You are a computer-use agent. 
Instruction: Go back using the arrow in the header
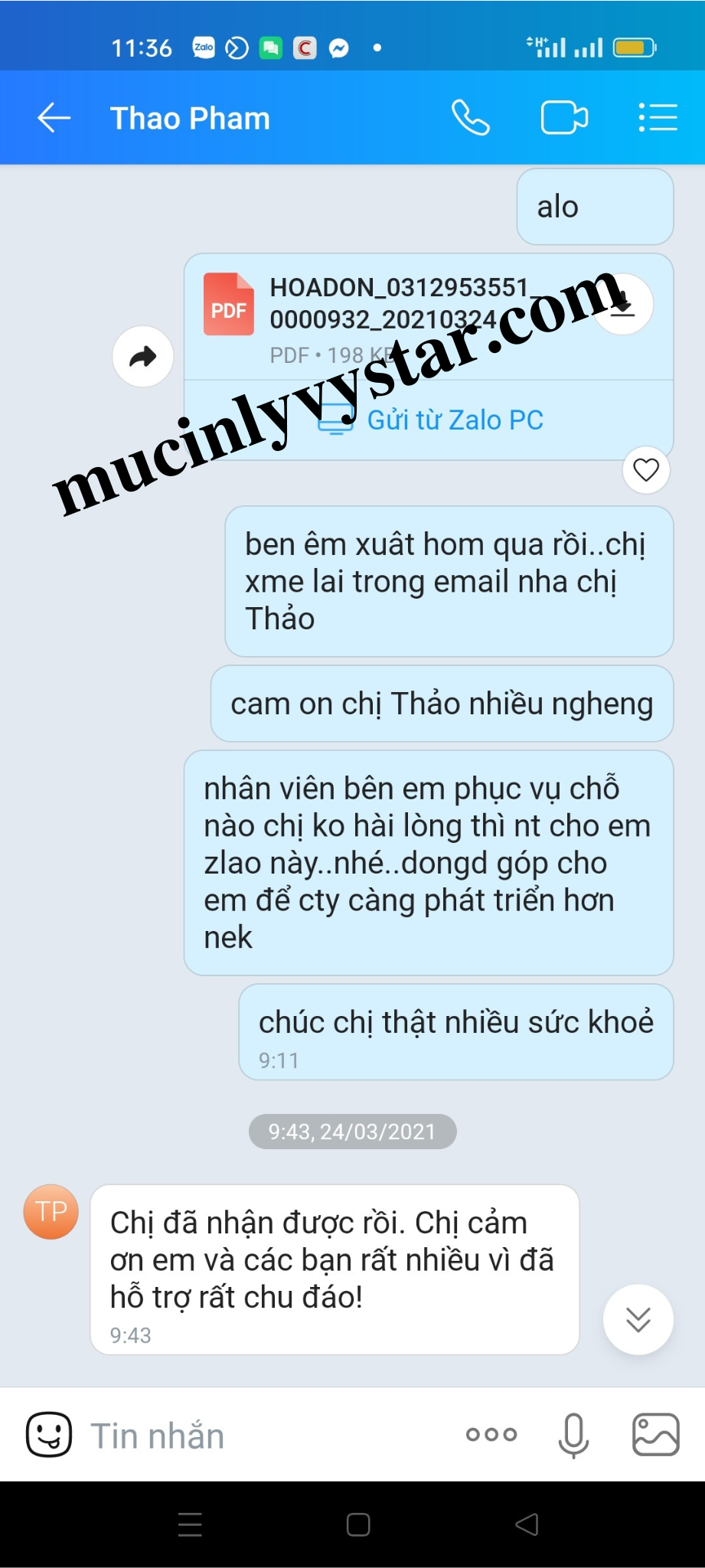52,118
